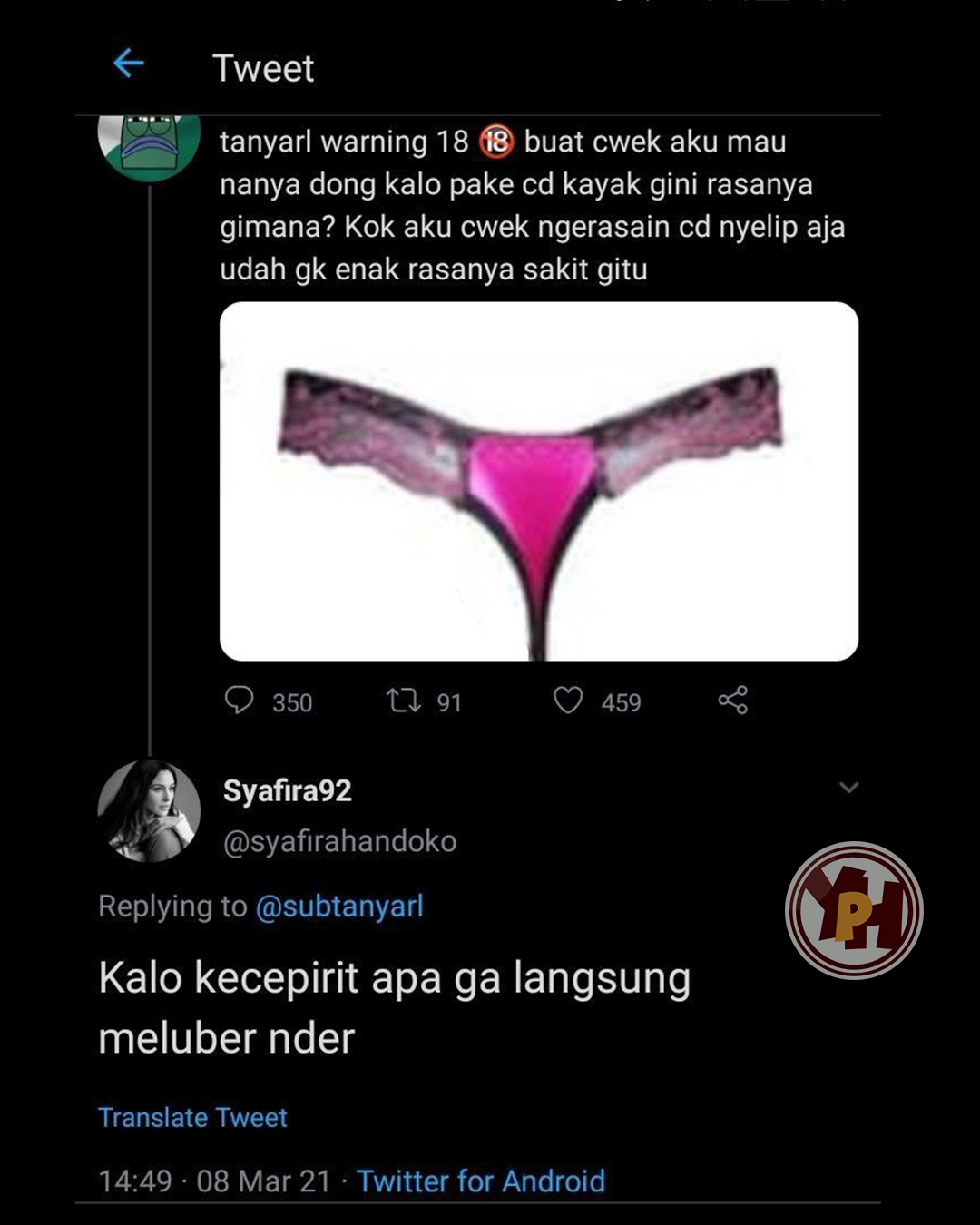980x1225 pixels.
Task: Expand the options chevron on Syafira92's tweet
Action: click(848, 787)
